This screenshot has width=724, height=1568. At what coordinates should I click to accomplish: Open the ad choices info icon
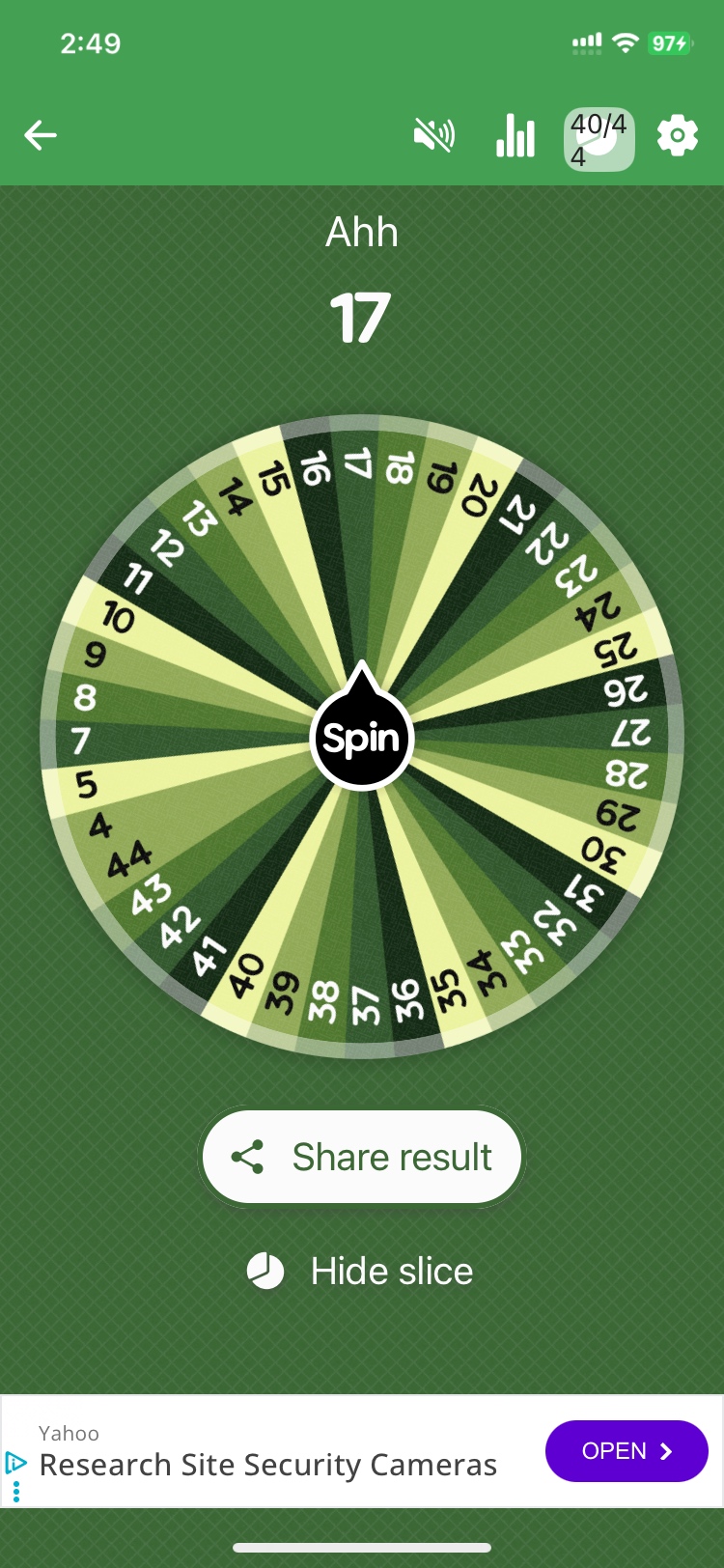(16, 1463)
